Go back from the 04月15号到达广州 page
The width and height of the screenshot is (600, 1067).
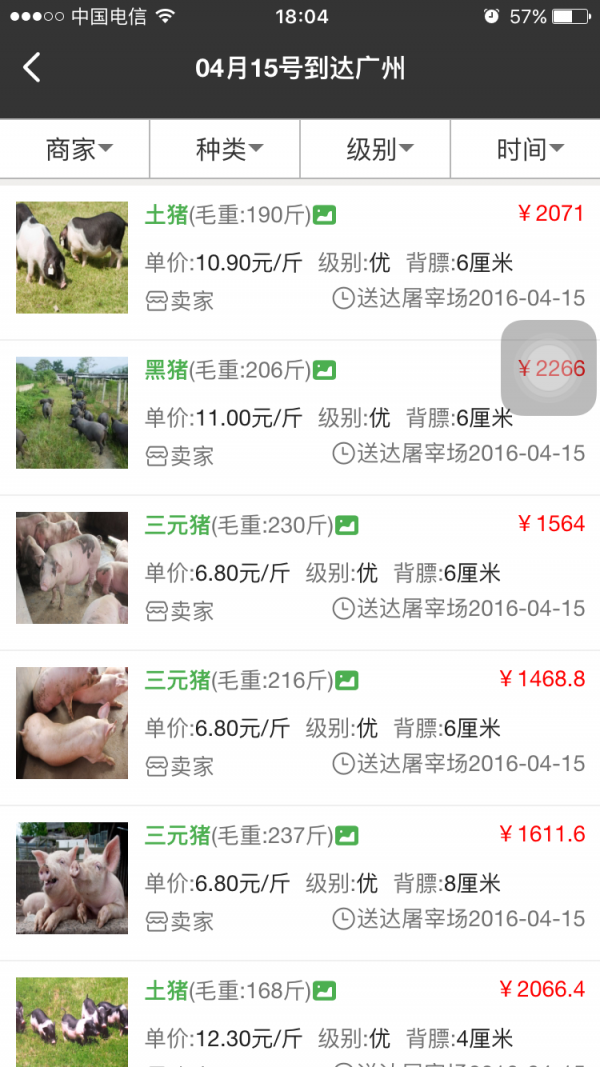(32, 68)
